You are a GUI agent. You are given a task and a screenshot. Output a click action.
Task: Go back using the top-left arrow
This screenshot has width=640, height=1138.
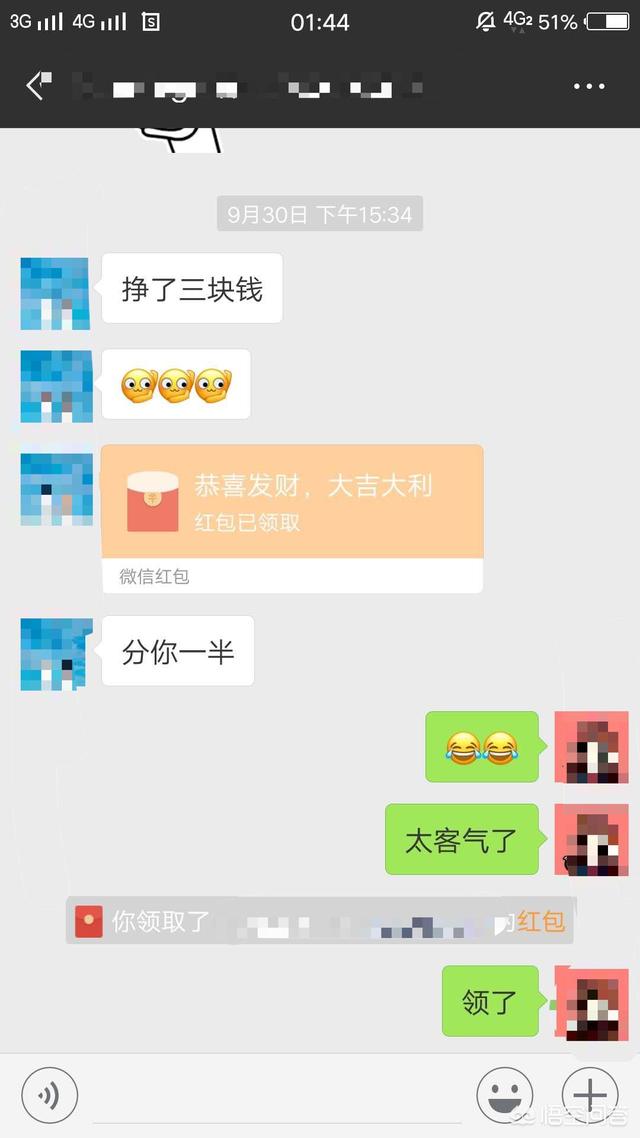pos(36,86)
